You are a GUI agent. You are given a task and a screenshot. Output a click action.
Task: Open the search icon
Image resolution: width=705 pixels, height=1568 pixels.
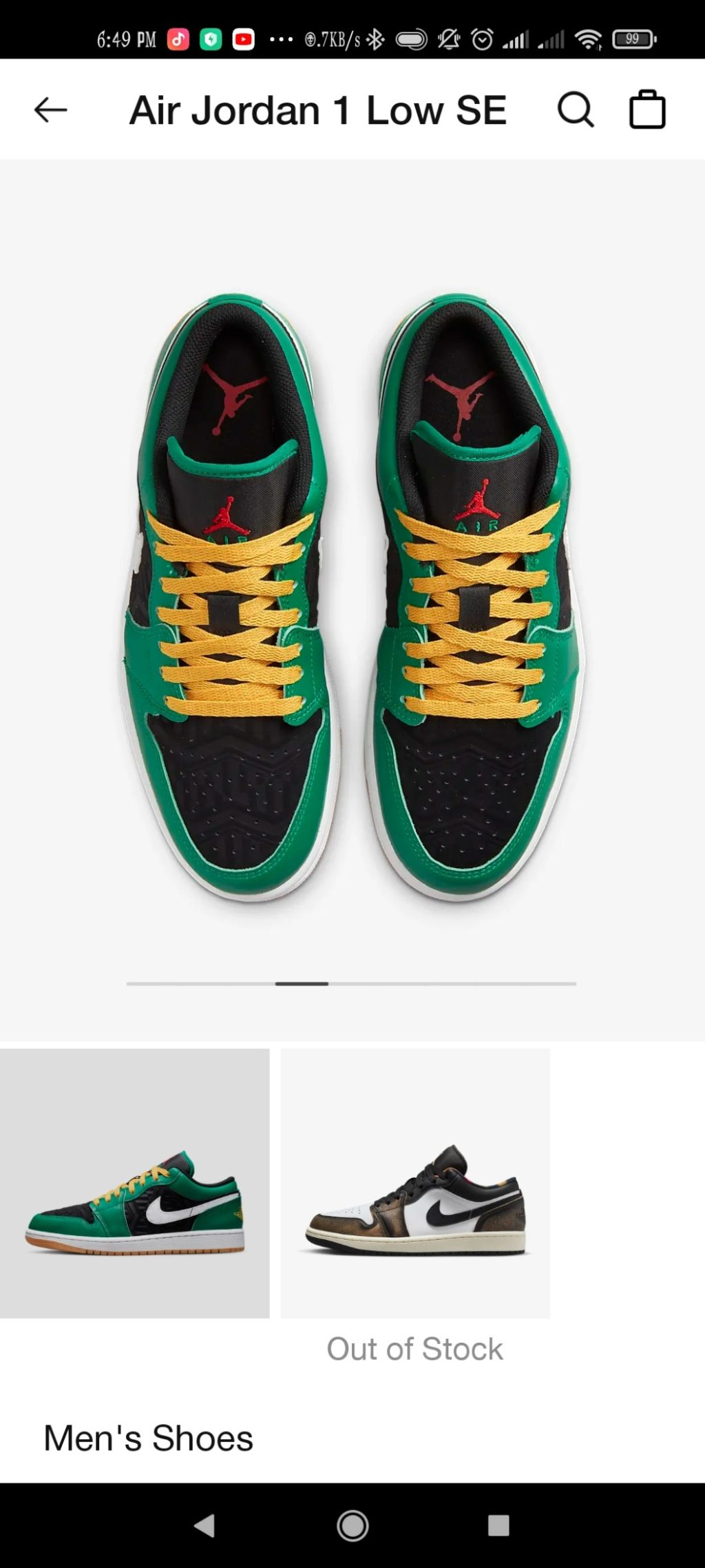pos(576,110)
